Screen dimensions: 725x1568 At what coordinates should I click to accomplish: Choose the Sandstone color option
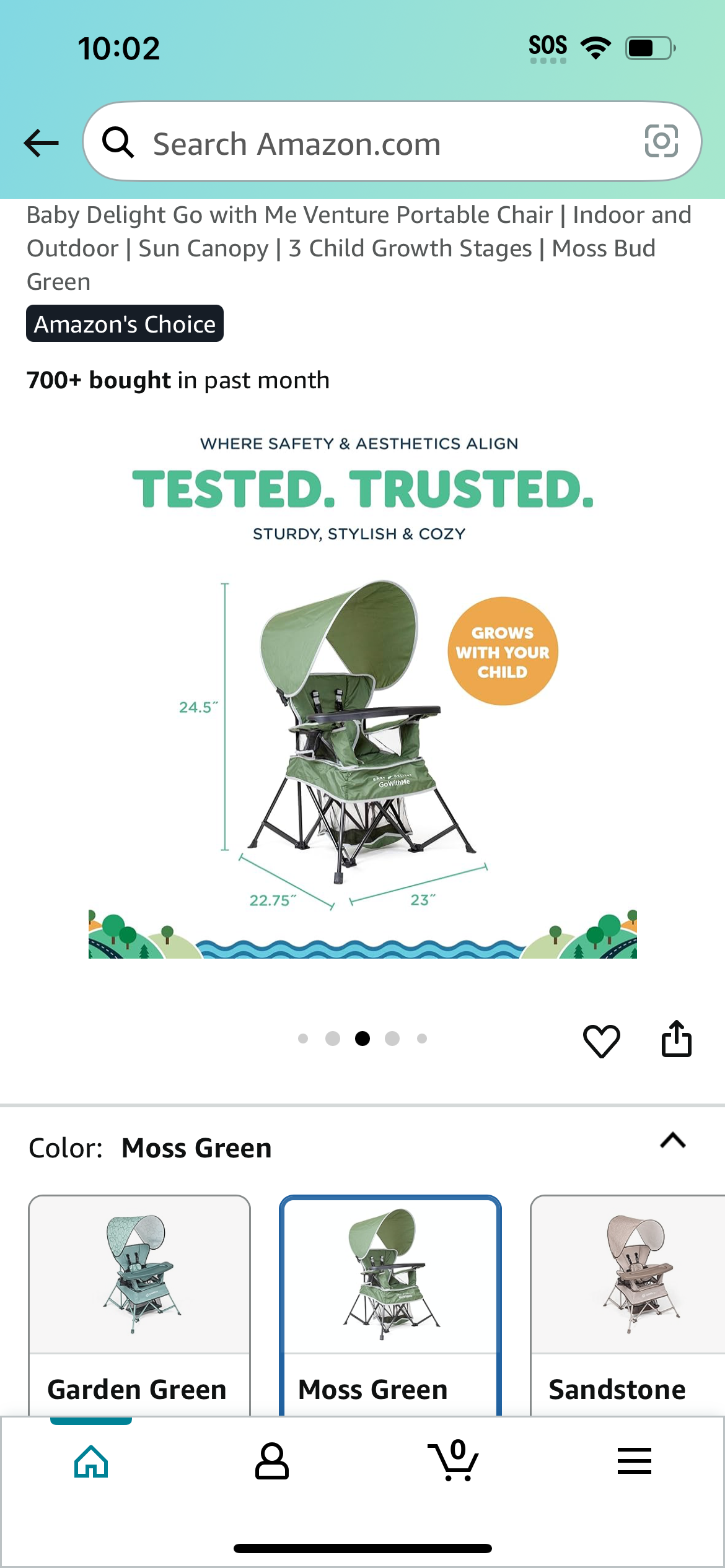tap(628, 1305)
